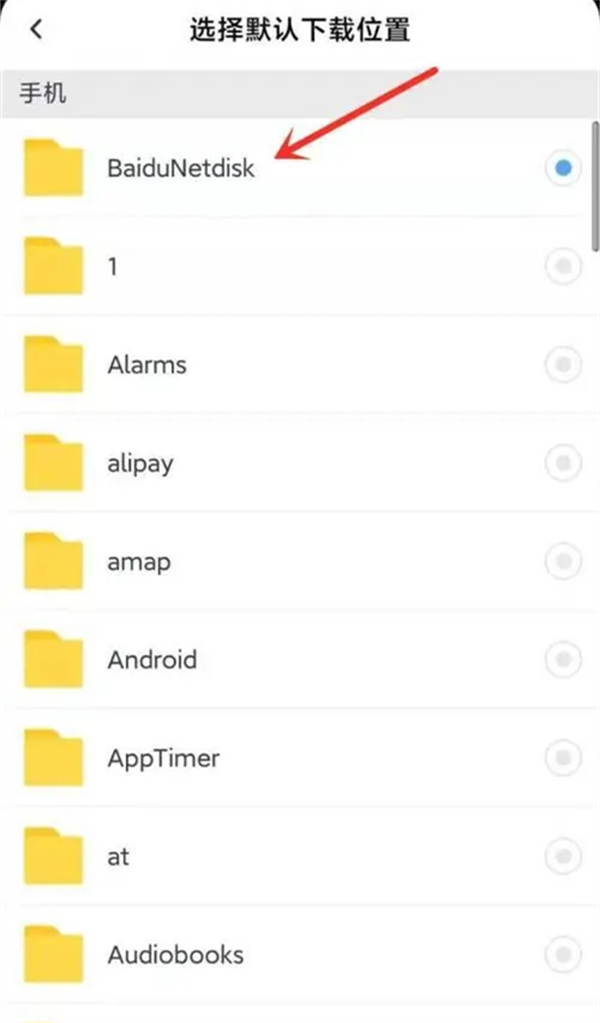This screenshot has height=1023, width=600.
Task: Select Android radio button
Action: coord(563,659)
